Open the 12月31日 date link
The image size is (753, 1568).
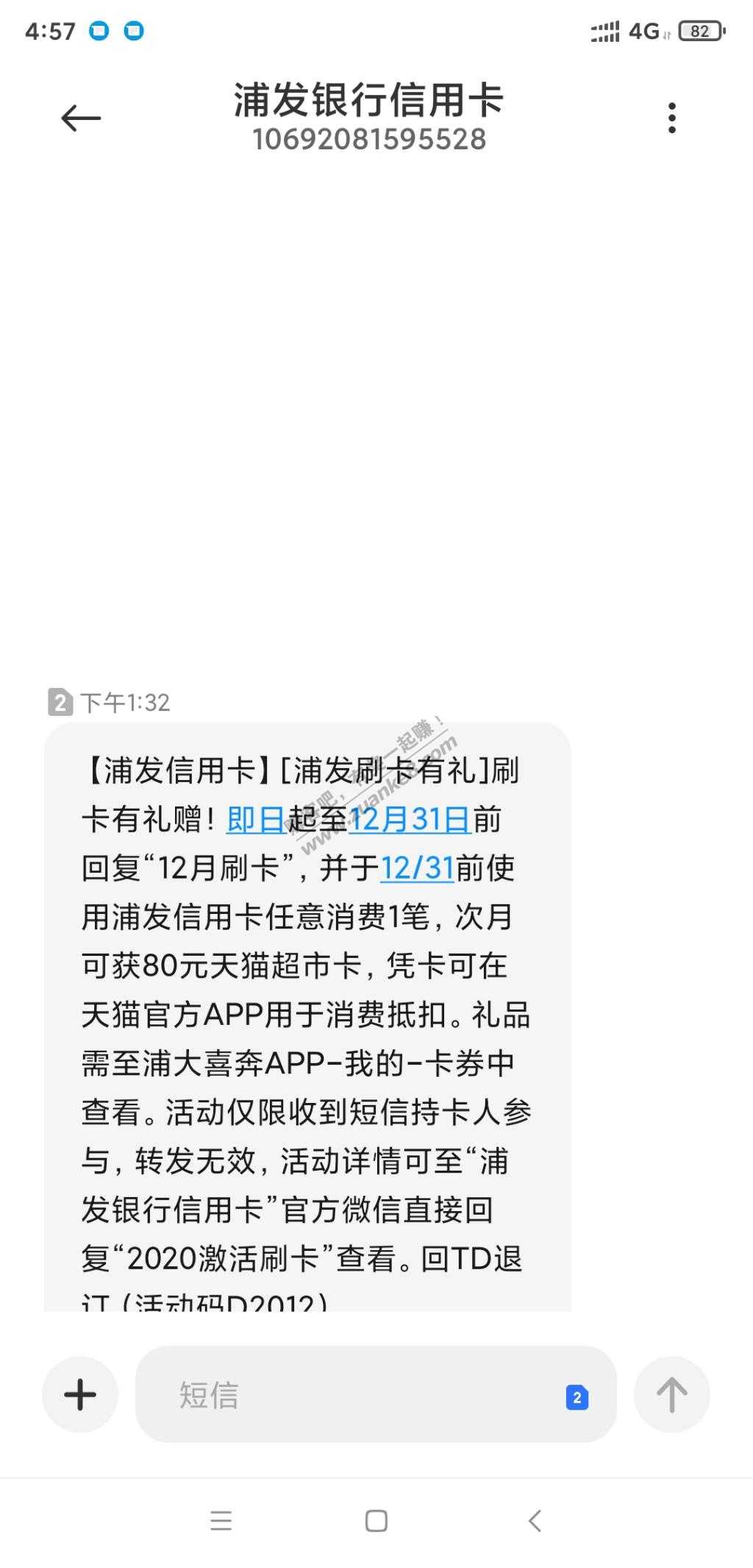click(x=409, y=819)
